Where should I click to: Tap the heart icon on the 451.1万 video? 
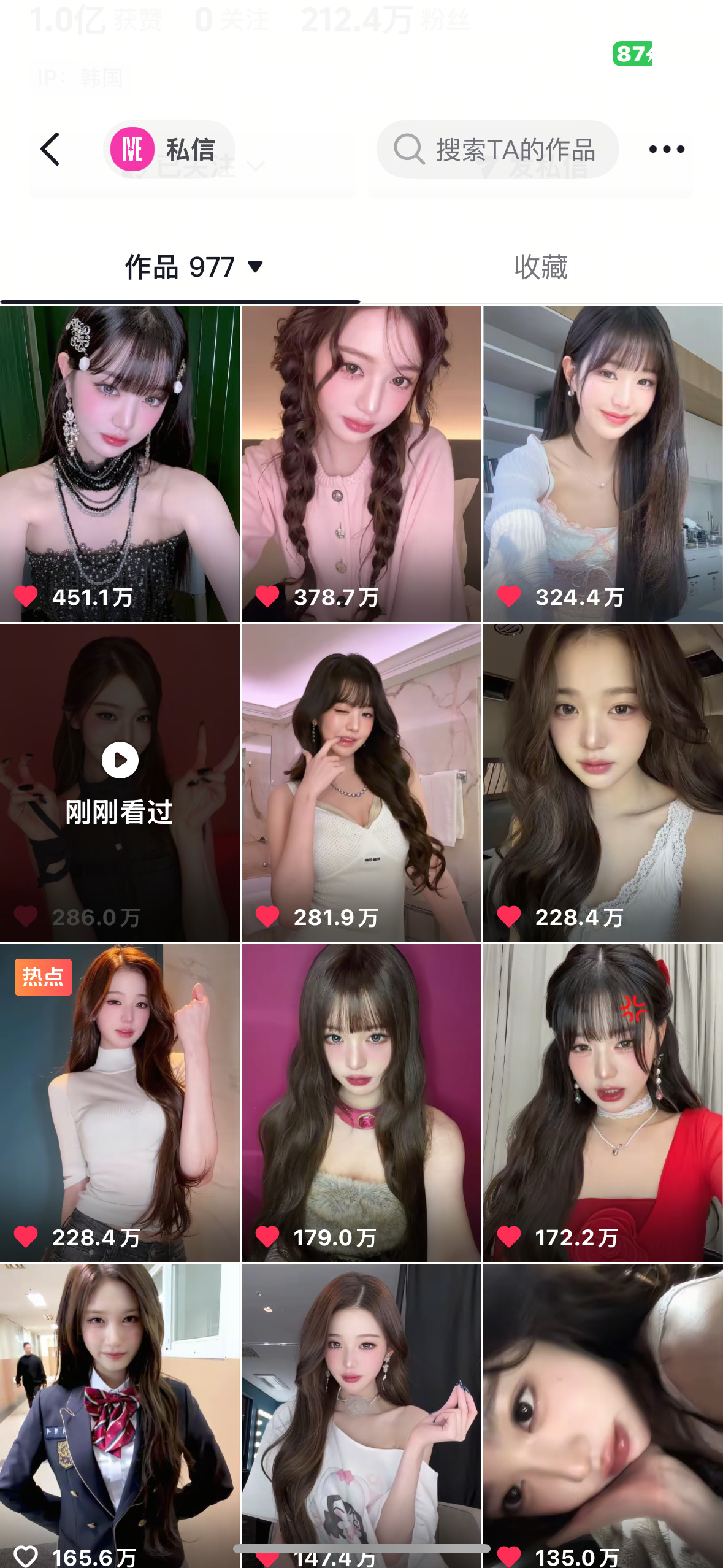[x=26, y=595]
